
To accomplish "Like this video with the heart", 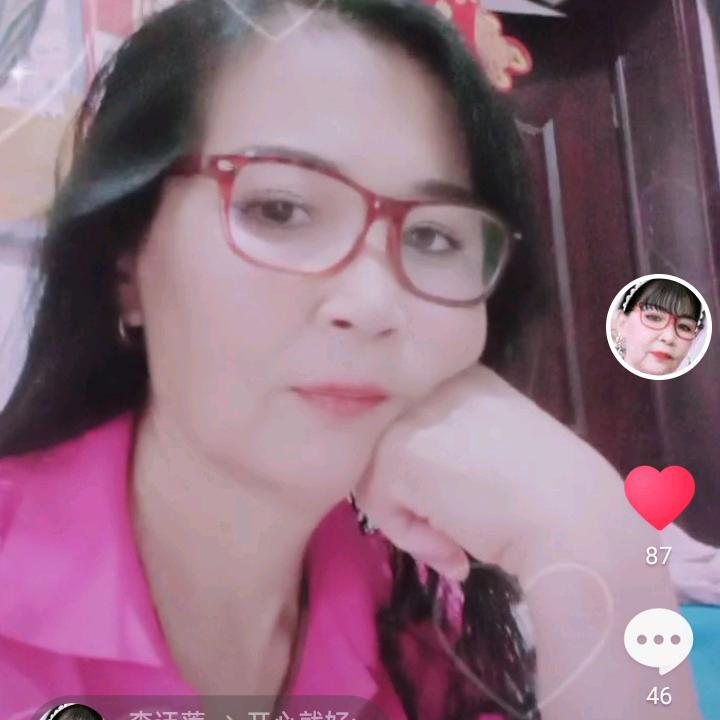I will pos(659,497).
